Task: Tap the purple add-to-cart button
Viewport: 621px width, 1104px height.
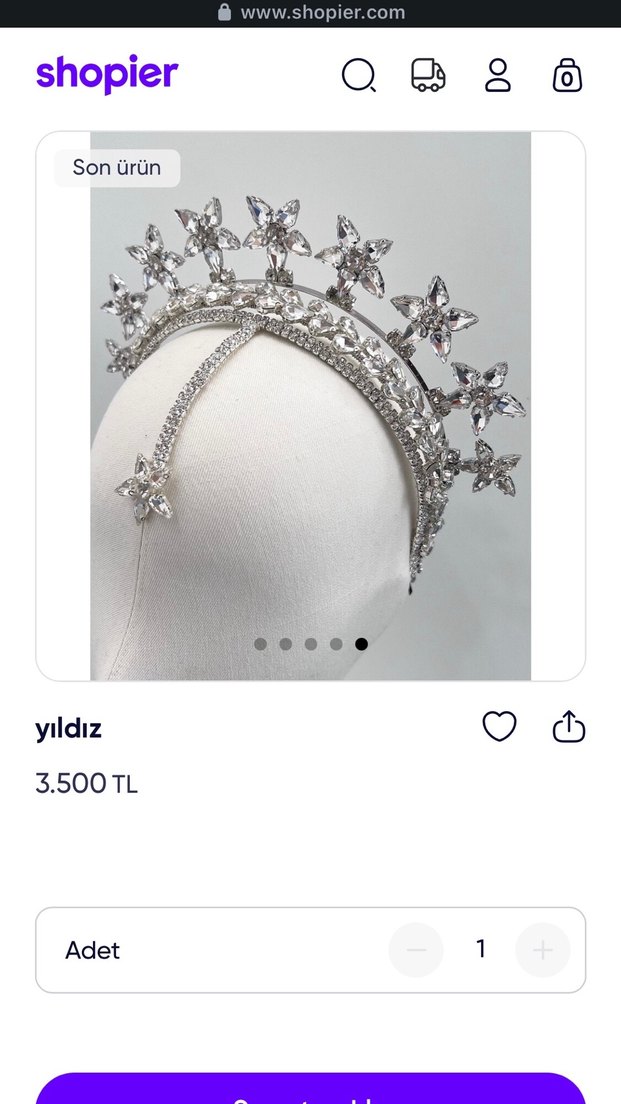Action: tap(310, 1092)
